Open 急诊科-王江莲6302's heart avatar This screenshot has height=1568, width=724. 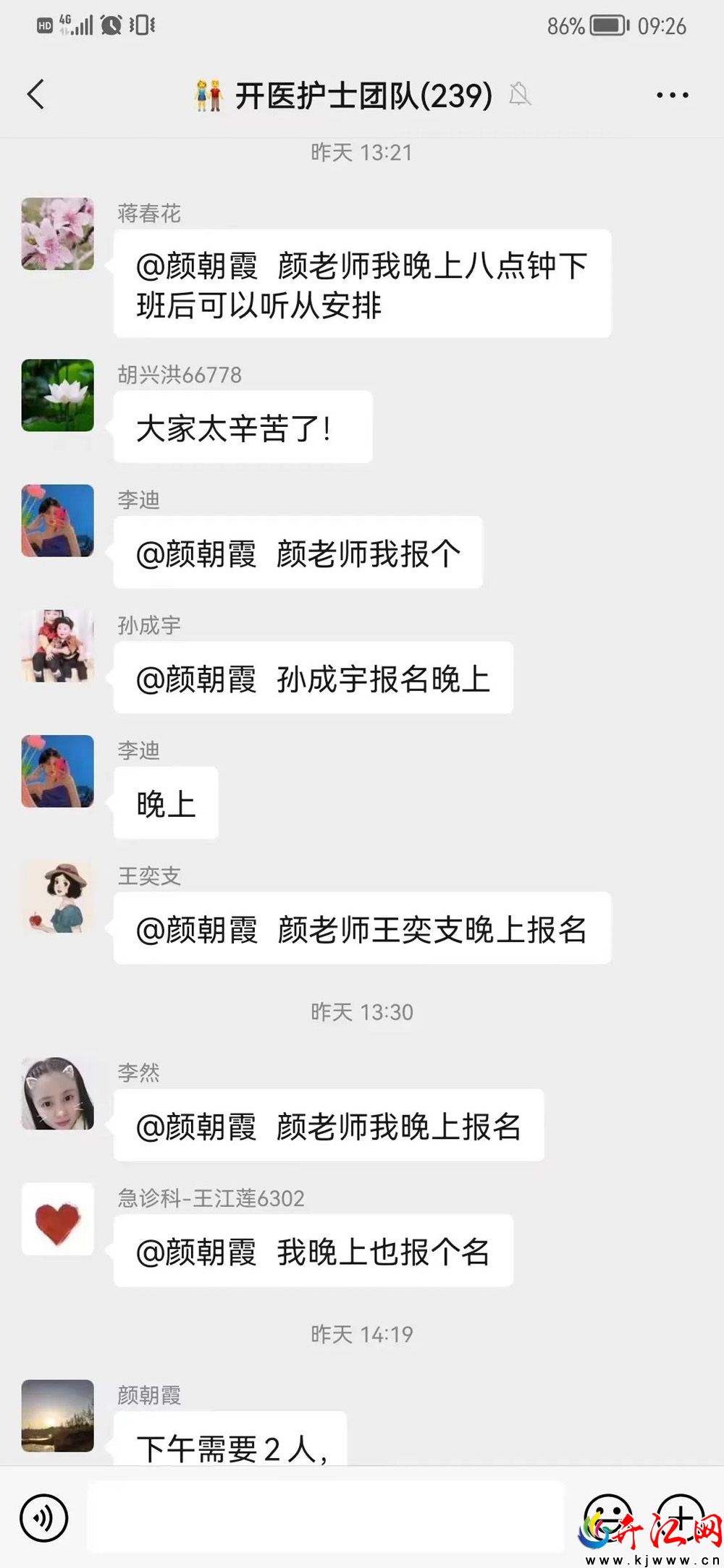[x=58, y=1219]
